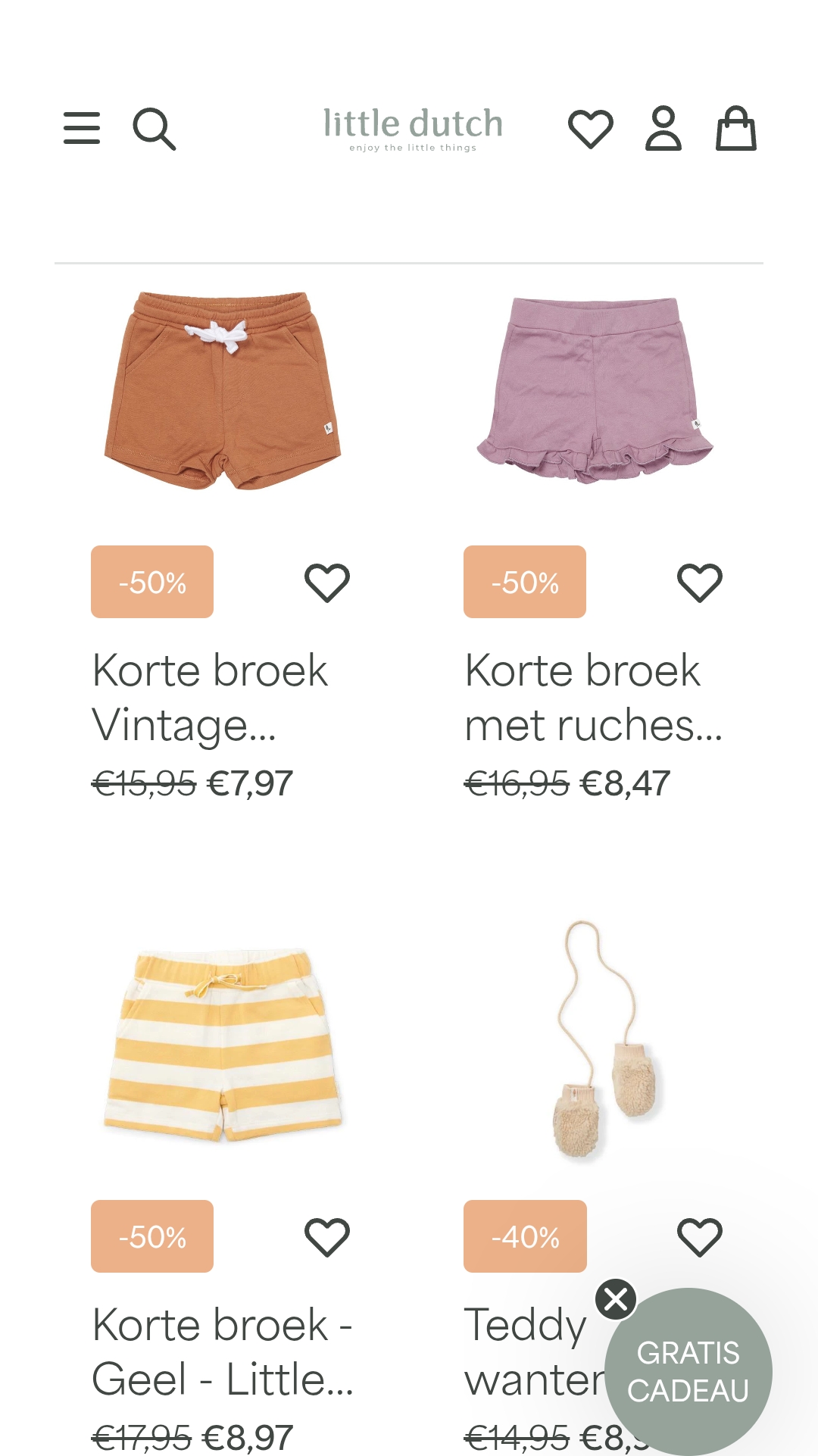This screenshot has height=1456, width=818.
Task: Expand the truncated Korte broek Vintage title
Action: [x=210, y=697]
